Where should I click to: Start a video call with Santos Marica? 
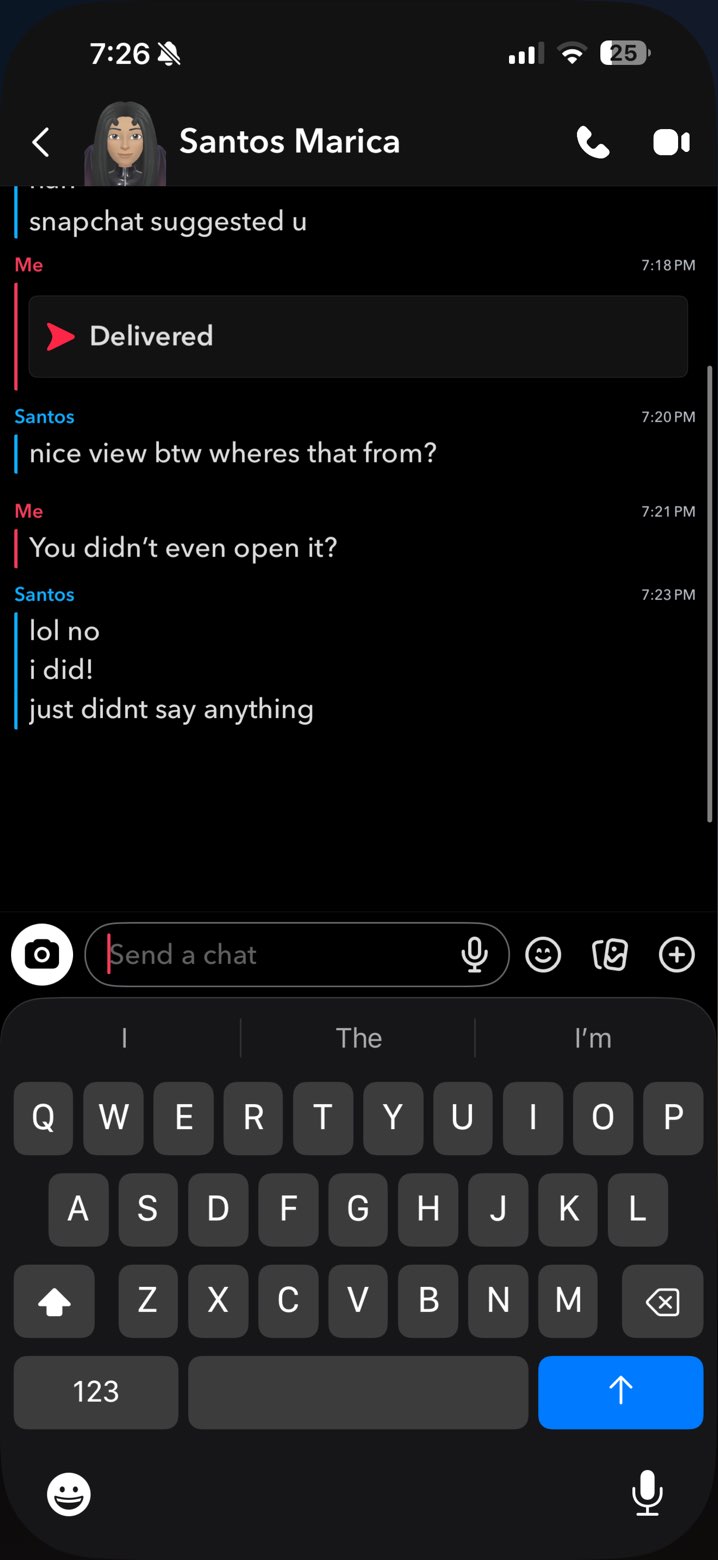pyautogui.click(x=671, y=143)
